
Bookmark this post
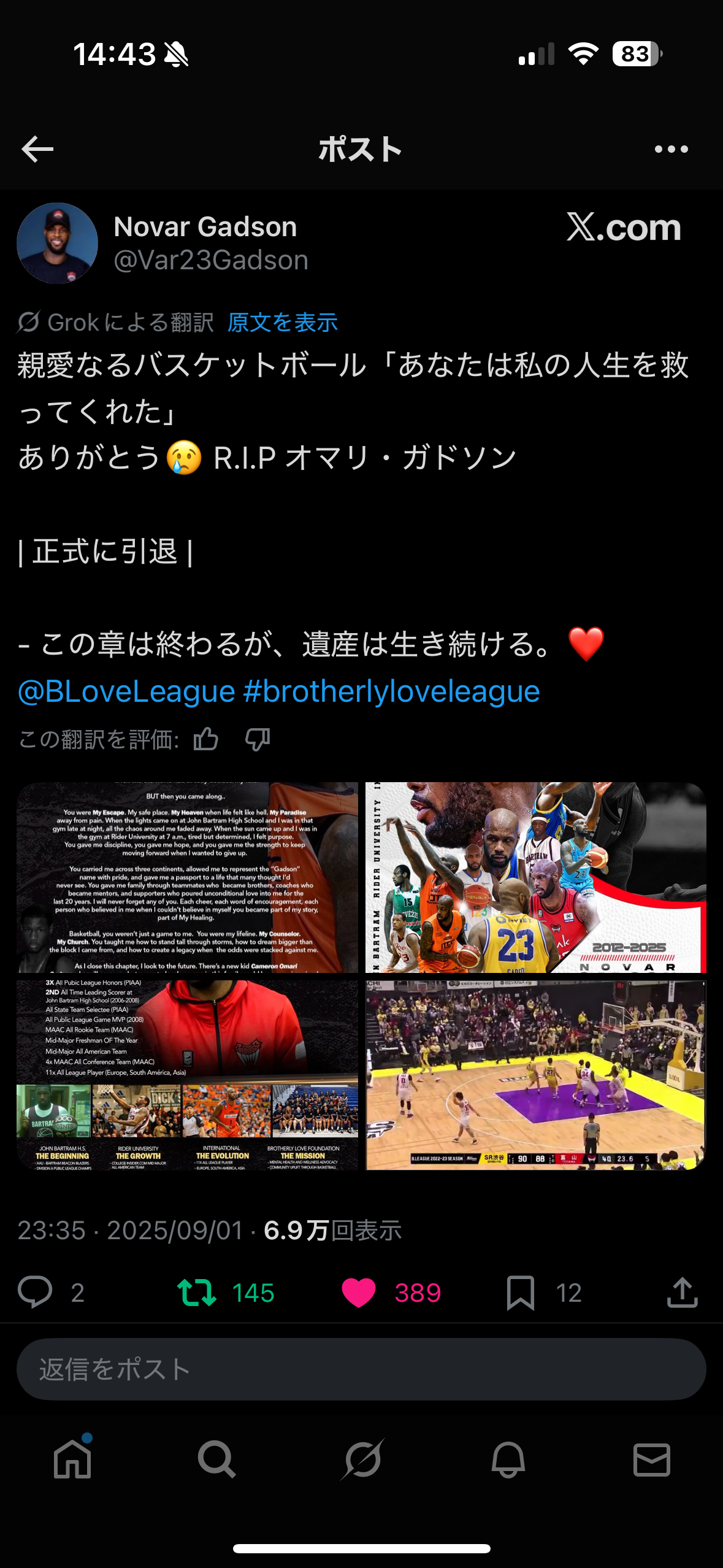(521, 1293)
